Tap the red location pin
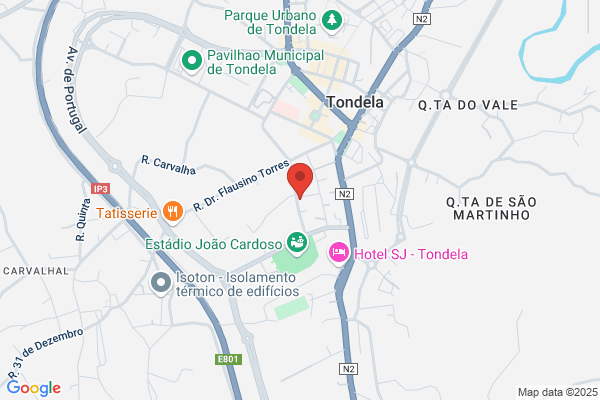Viewport: 600px width, 400px height. click(x=300, y=180)
